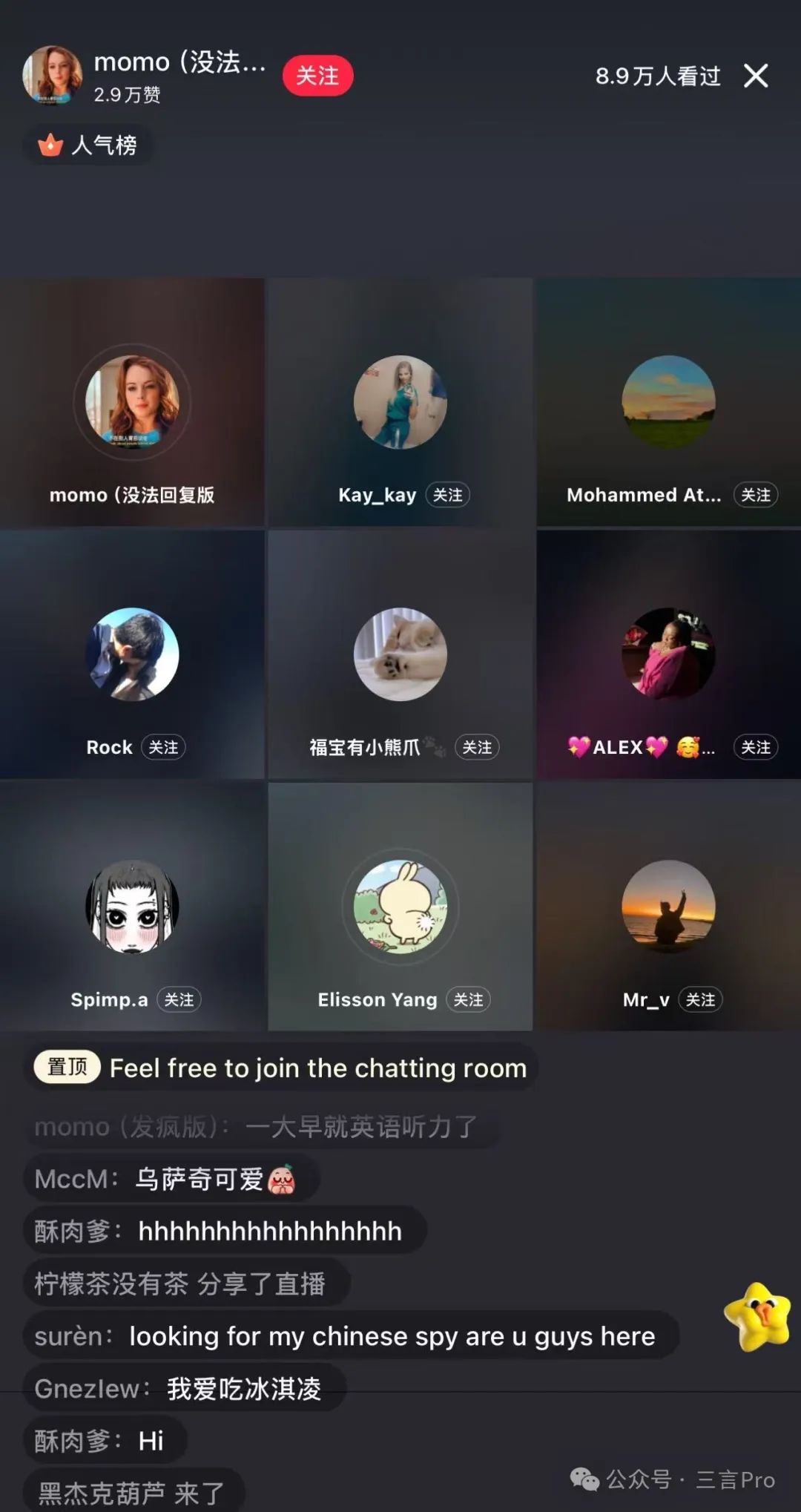Open momo's avatar in the top bar
801x1512 pixels.
52,75
